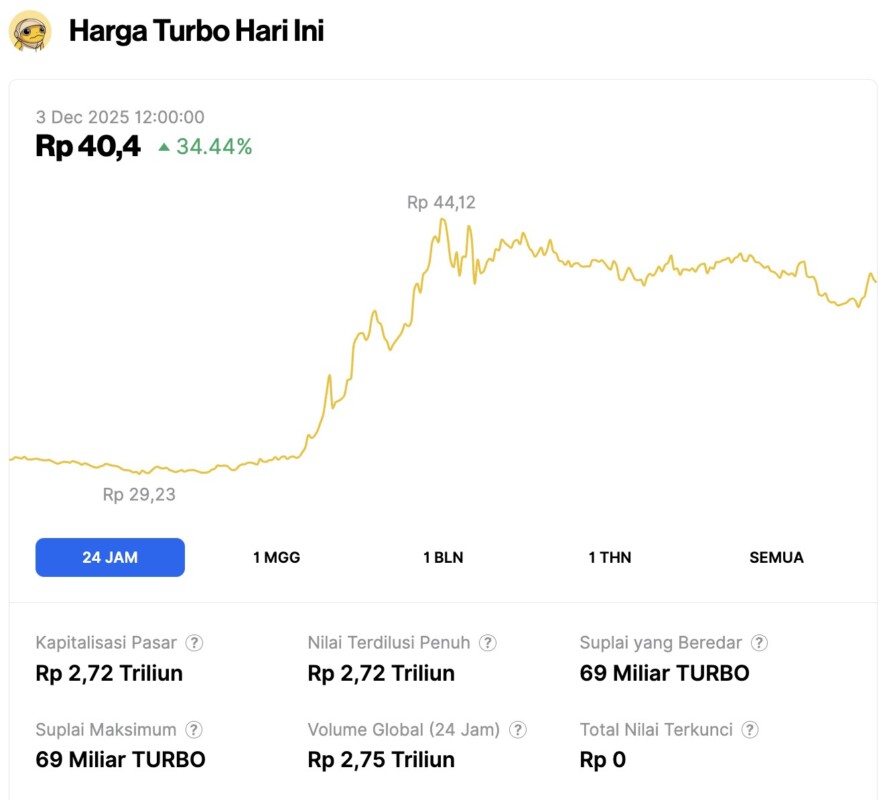Select the 24 JAM time range
The image size is (879, 800).
coord(110,557)
